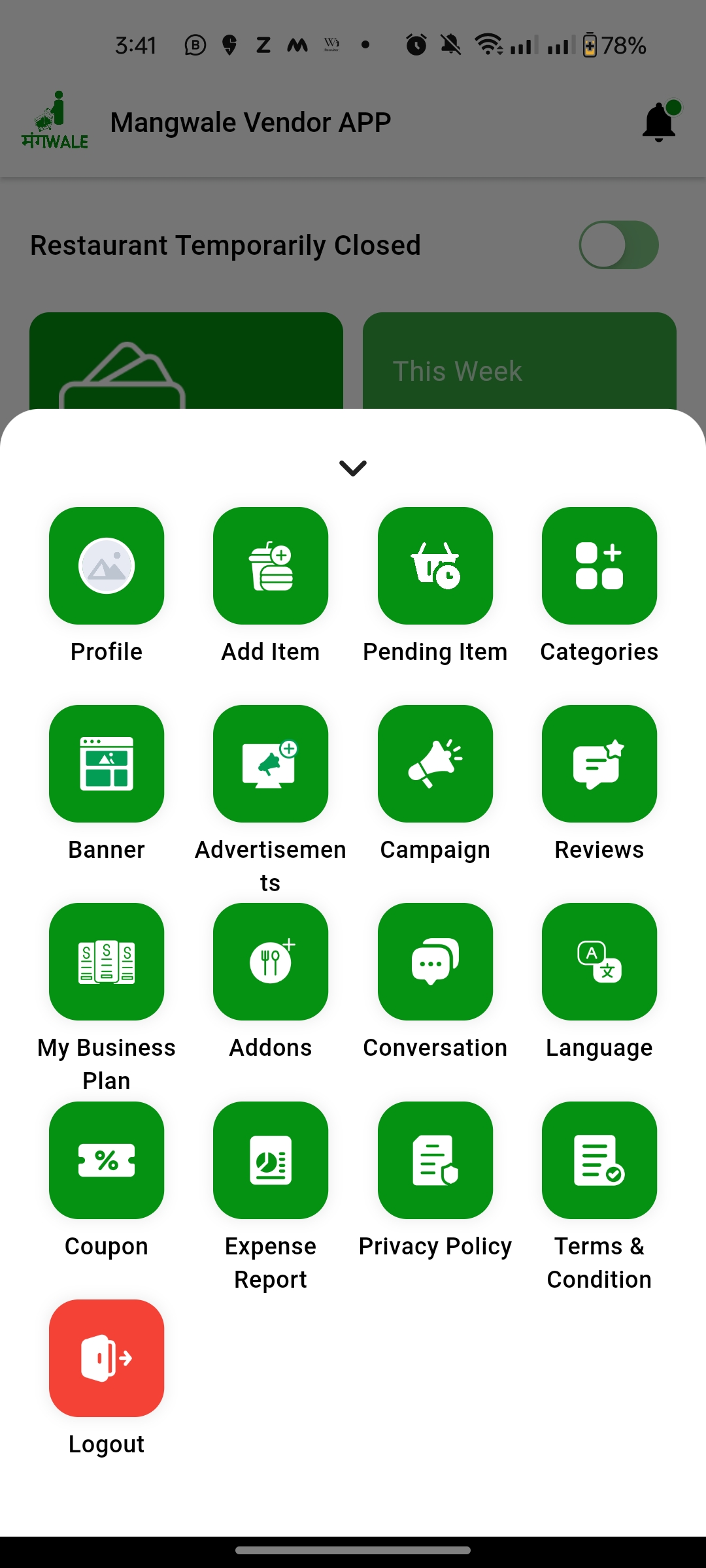Collapse the menu sheet with down chevron
The image size is (706, 1568).
tap(353, 468)
